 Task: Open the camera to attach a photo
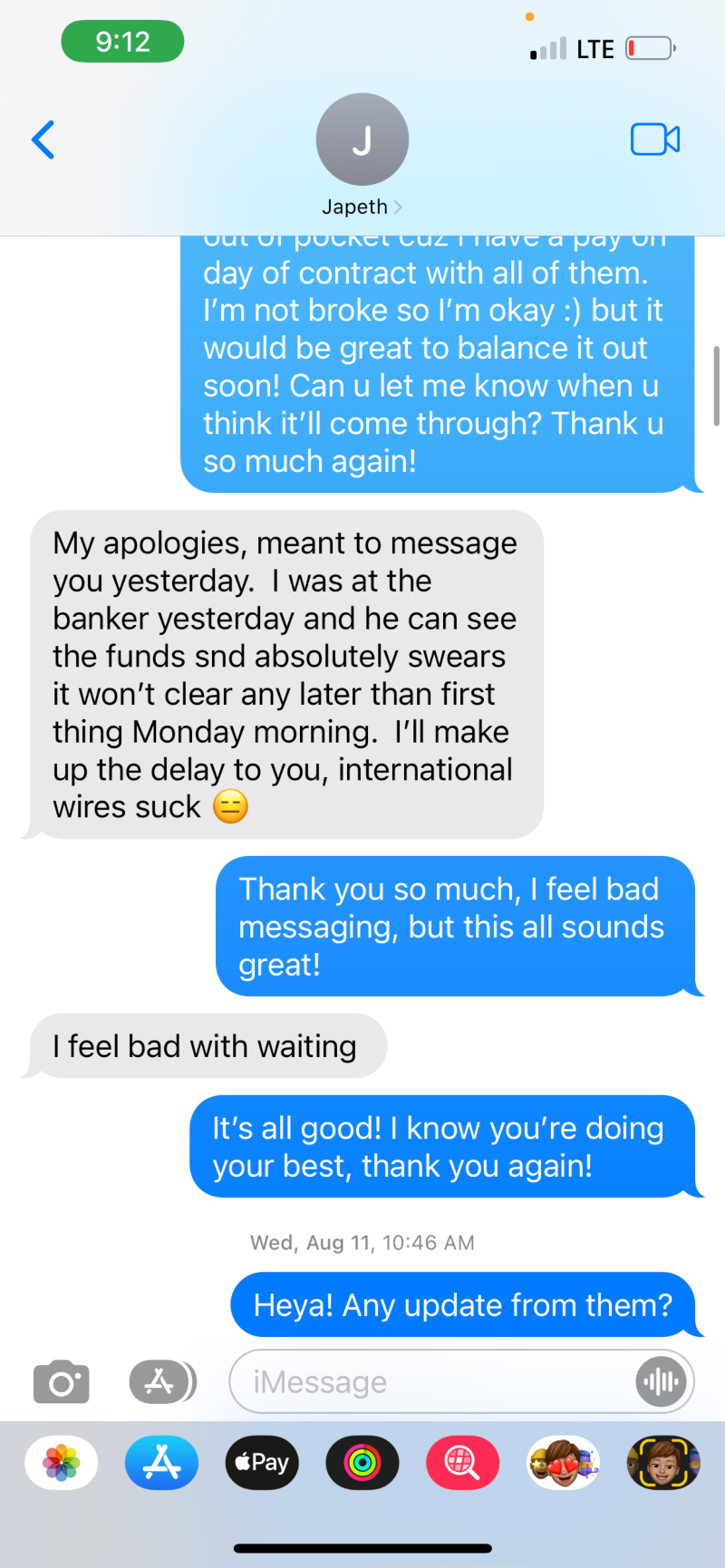click(x=62, y=1381)
